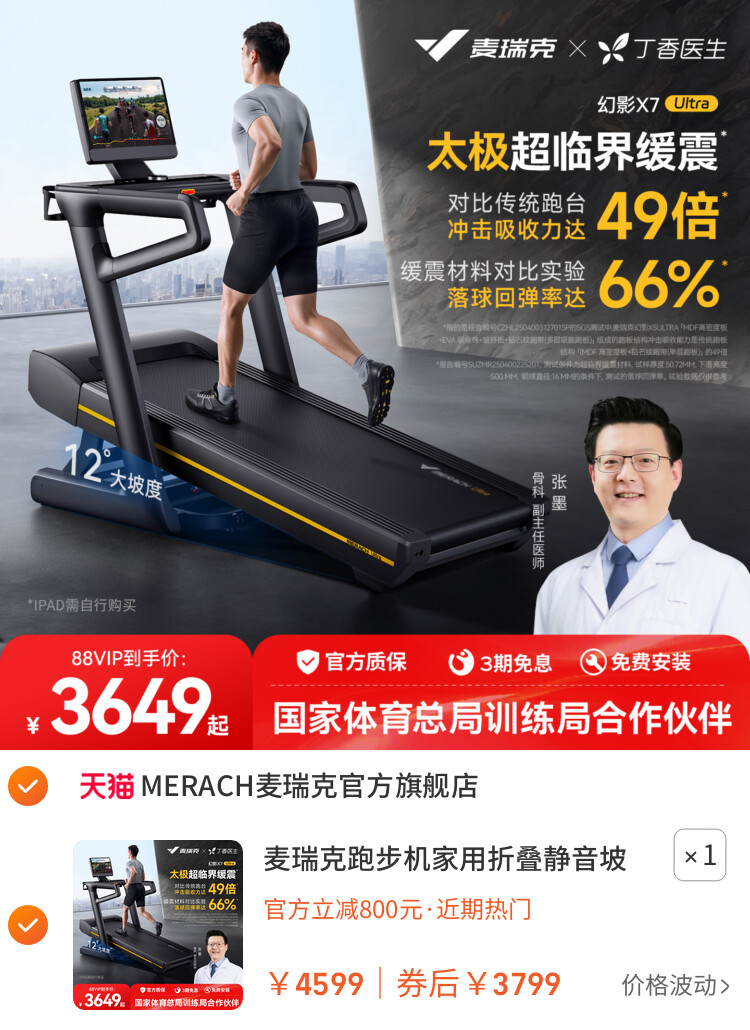Deselect the 麦瑞克跑步机 item checkbox
This screenshot has height=1030, width=750.
click(x=27, y=925)
